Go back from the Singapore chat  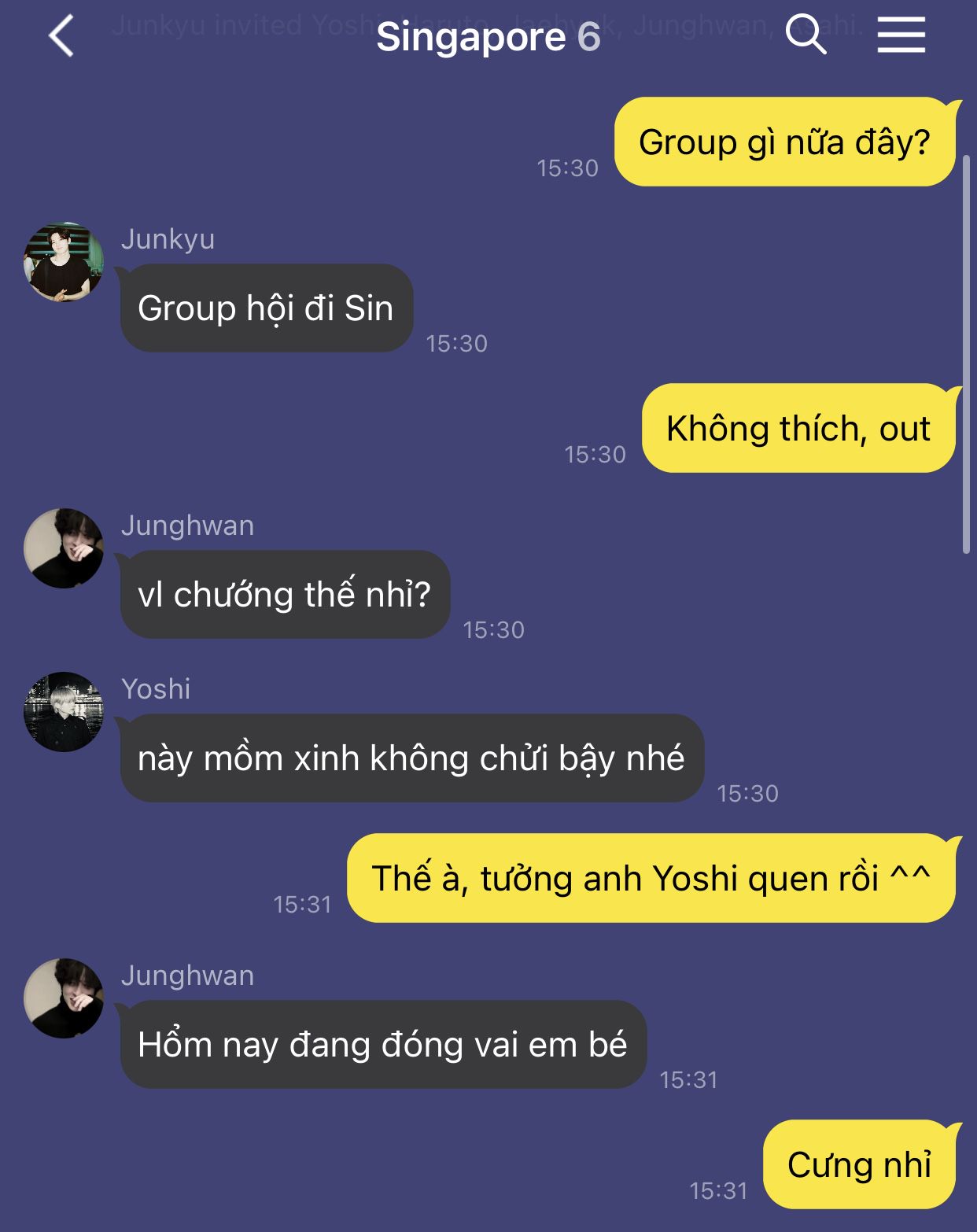(61, 36)
